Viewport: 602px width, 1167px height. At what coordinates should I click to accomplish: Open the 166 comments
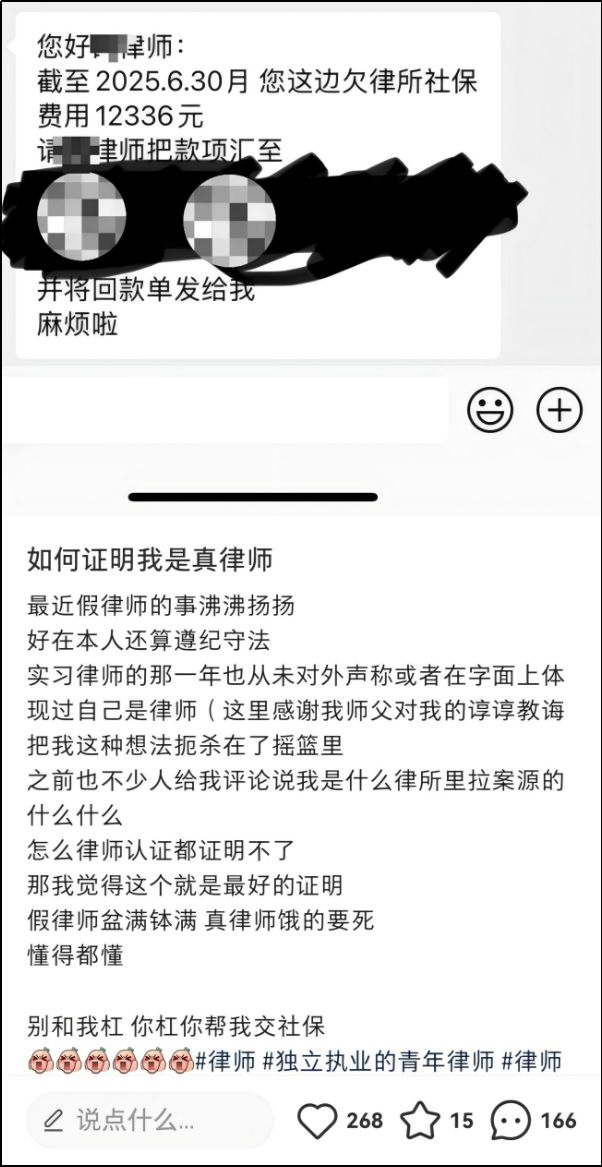pos(511,1121)
